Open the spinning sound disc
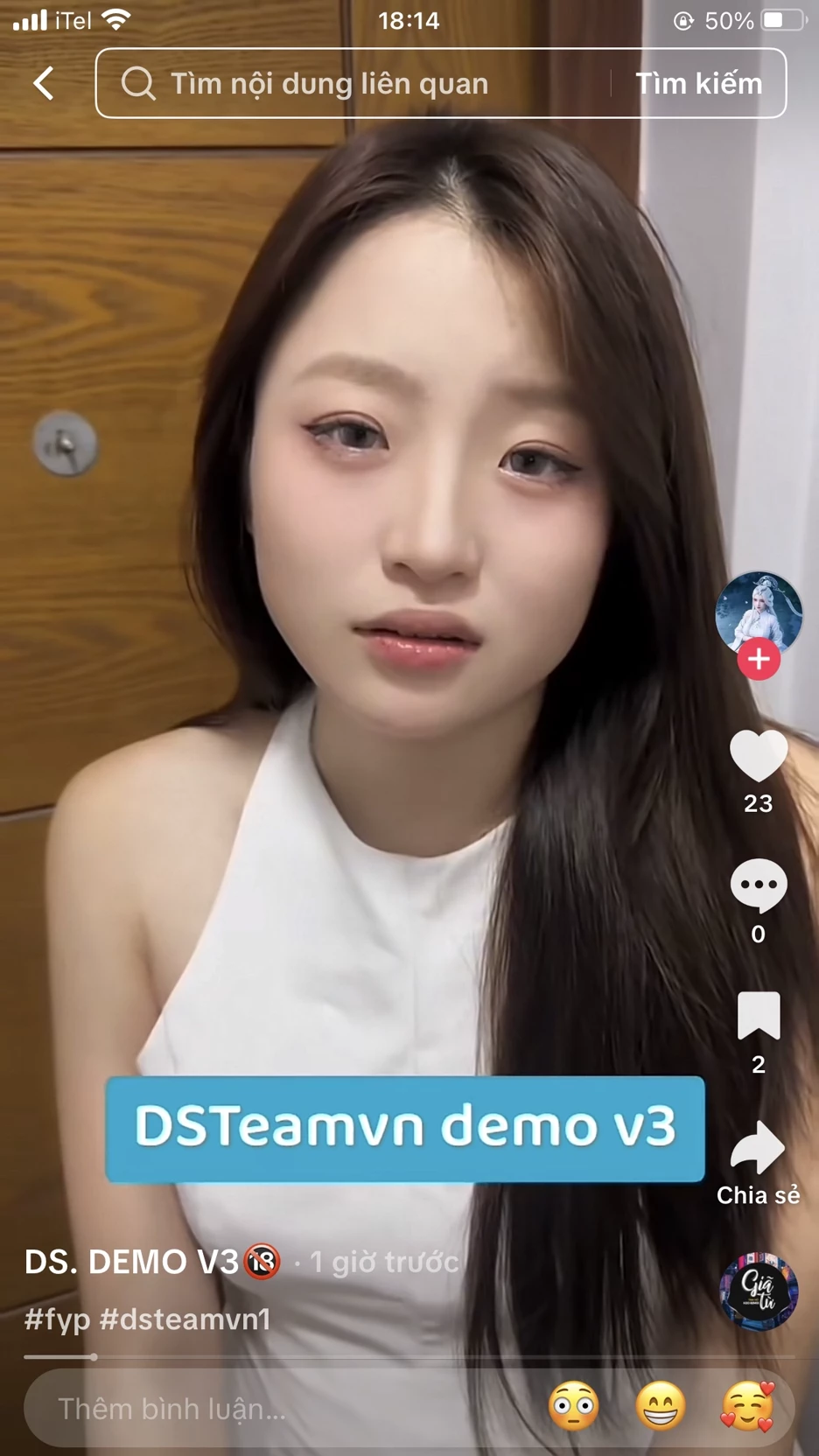 click(758, 1291)
